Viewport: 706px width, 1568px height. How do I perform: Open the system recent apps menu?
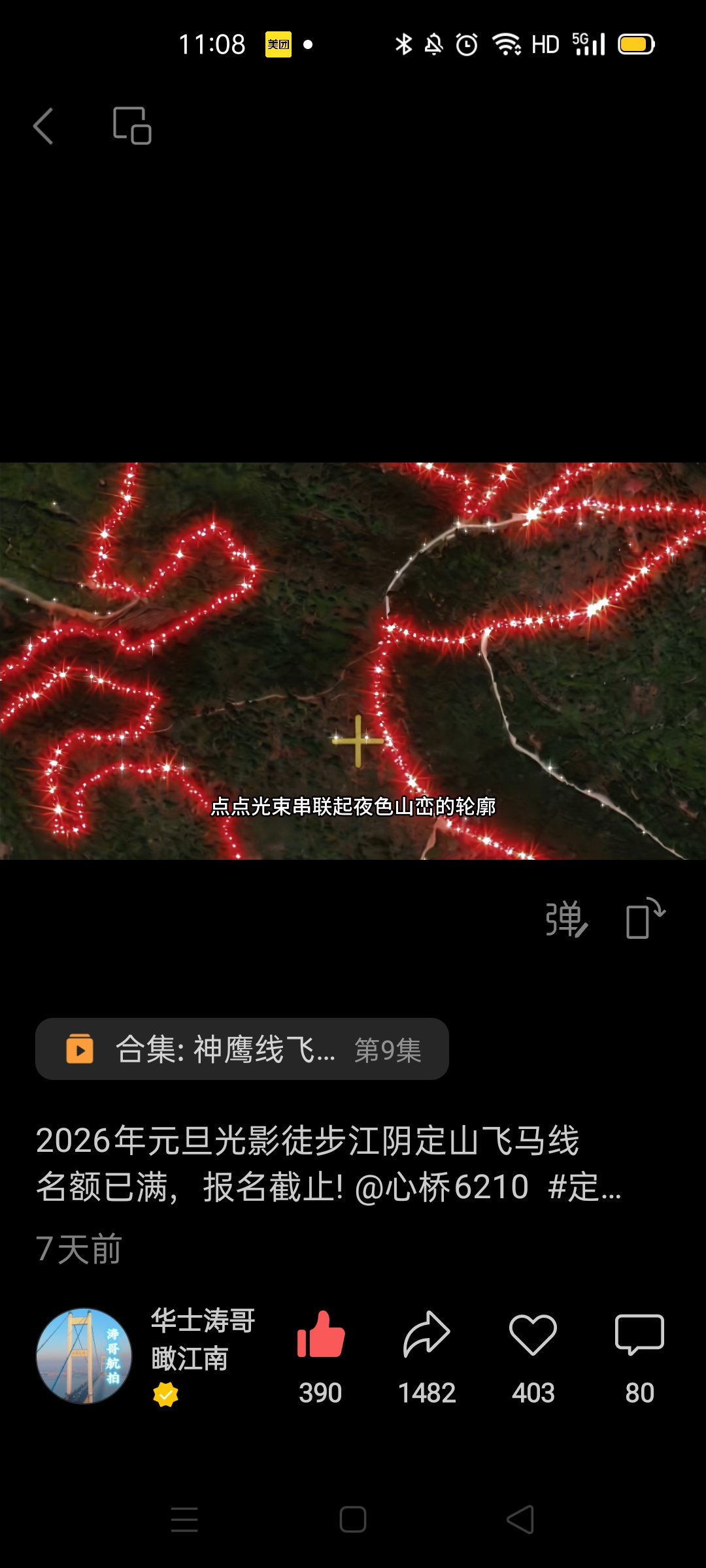(x=184, y=1520)
